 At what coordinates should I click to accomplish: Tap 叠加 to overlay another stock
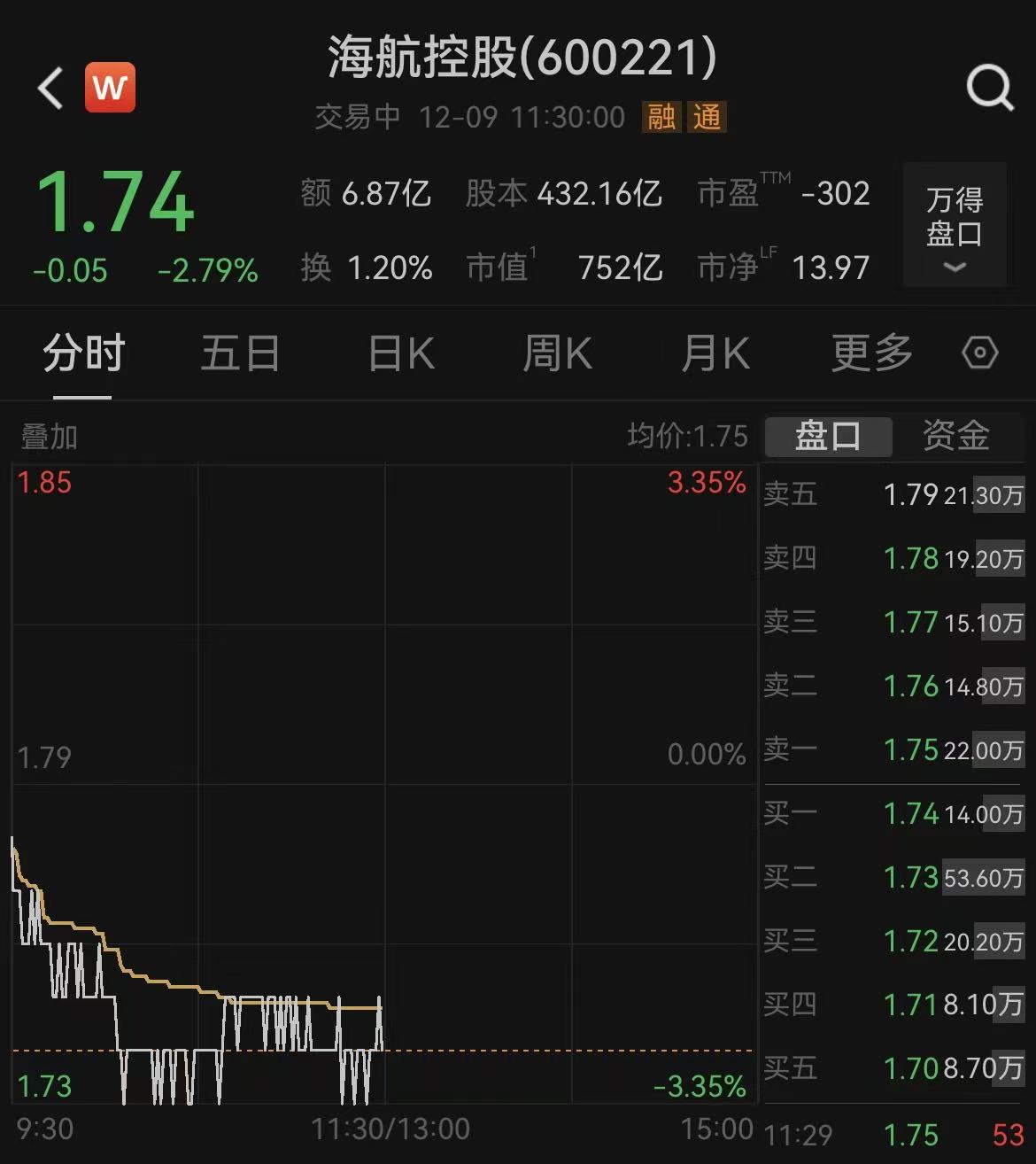click(50, 437)
